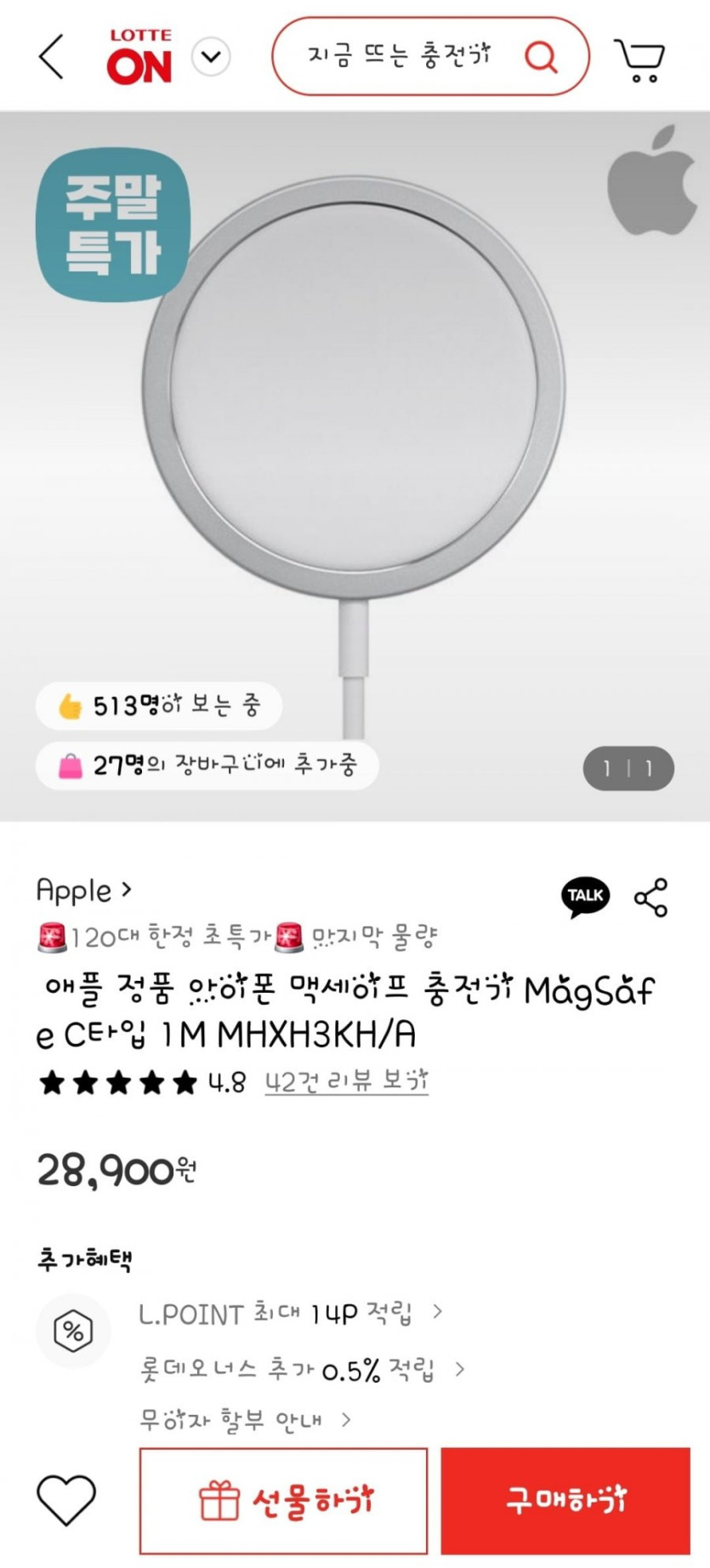Tap the 선물하기 gift button
The width and height of the screenshot is (710, 1568).
(283, 1501)
